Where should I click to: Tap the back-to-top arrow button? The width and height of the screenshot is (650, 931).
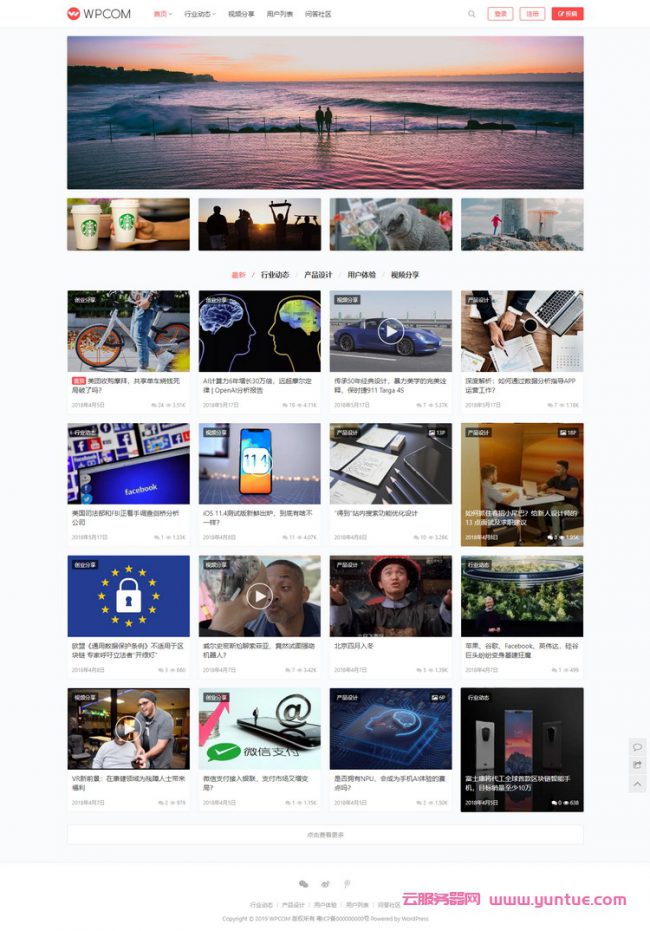click(x=637, y=784)
